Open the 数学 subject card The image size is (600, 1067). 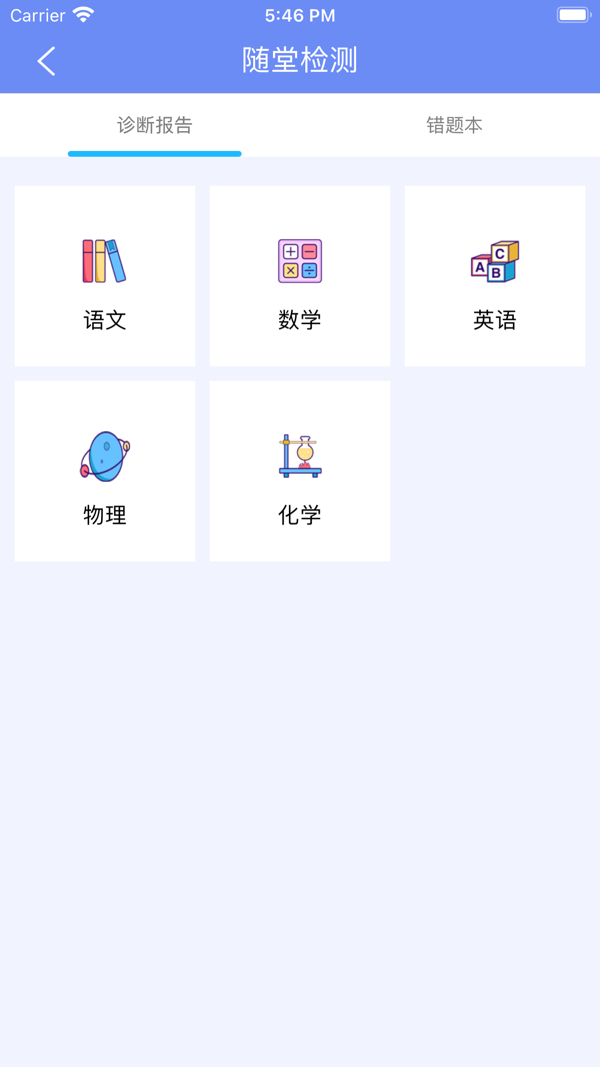tap(300, 276)
